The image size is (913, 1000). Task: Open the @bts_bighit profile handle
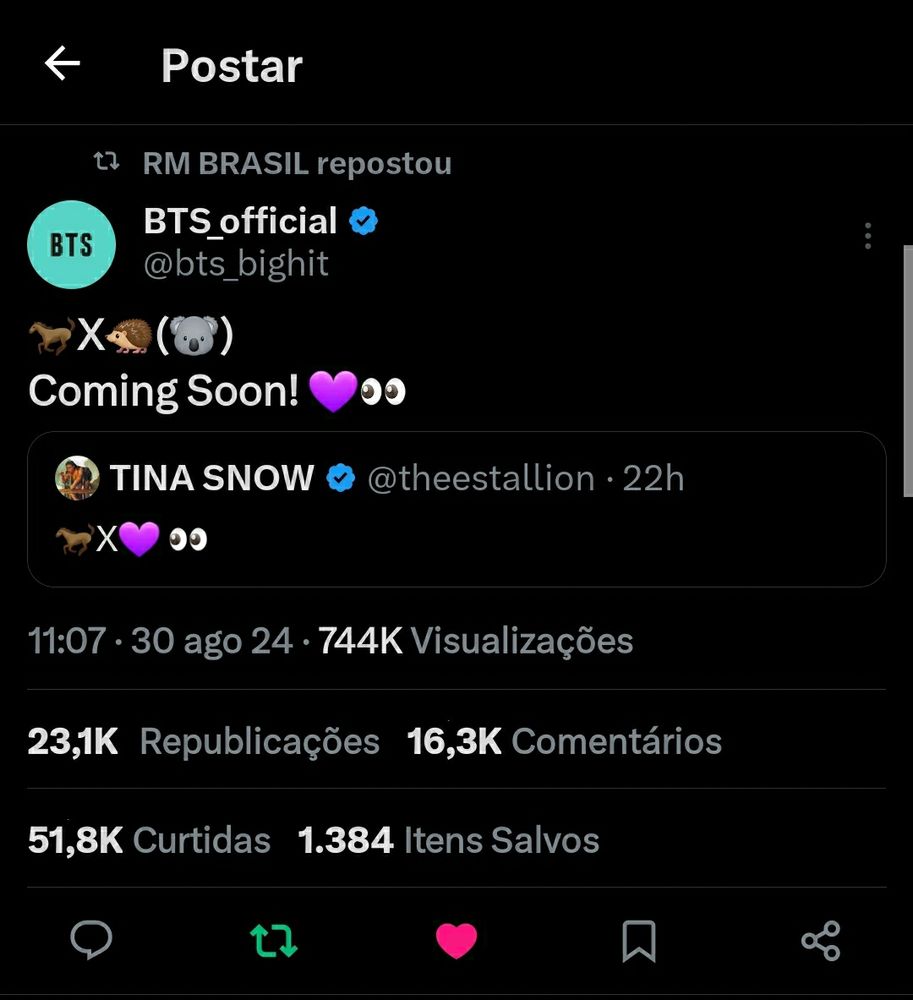click(236, 264)
